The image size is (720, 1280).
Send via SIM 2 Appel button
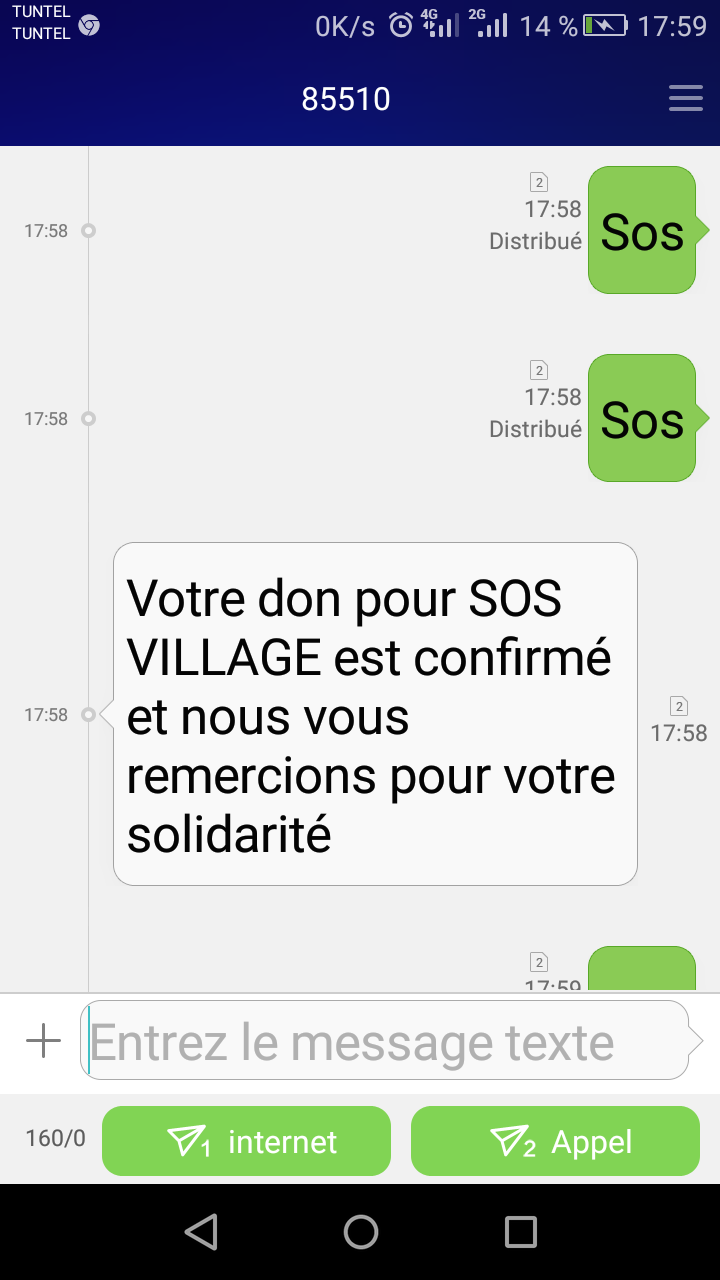pos(555,1141)
